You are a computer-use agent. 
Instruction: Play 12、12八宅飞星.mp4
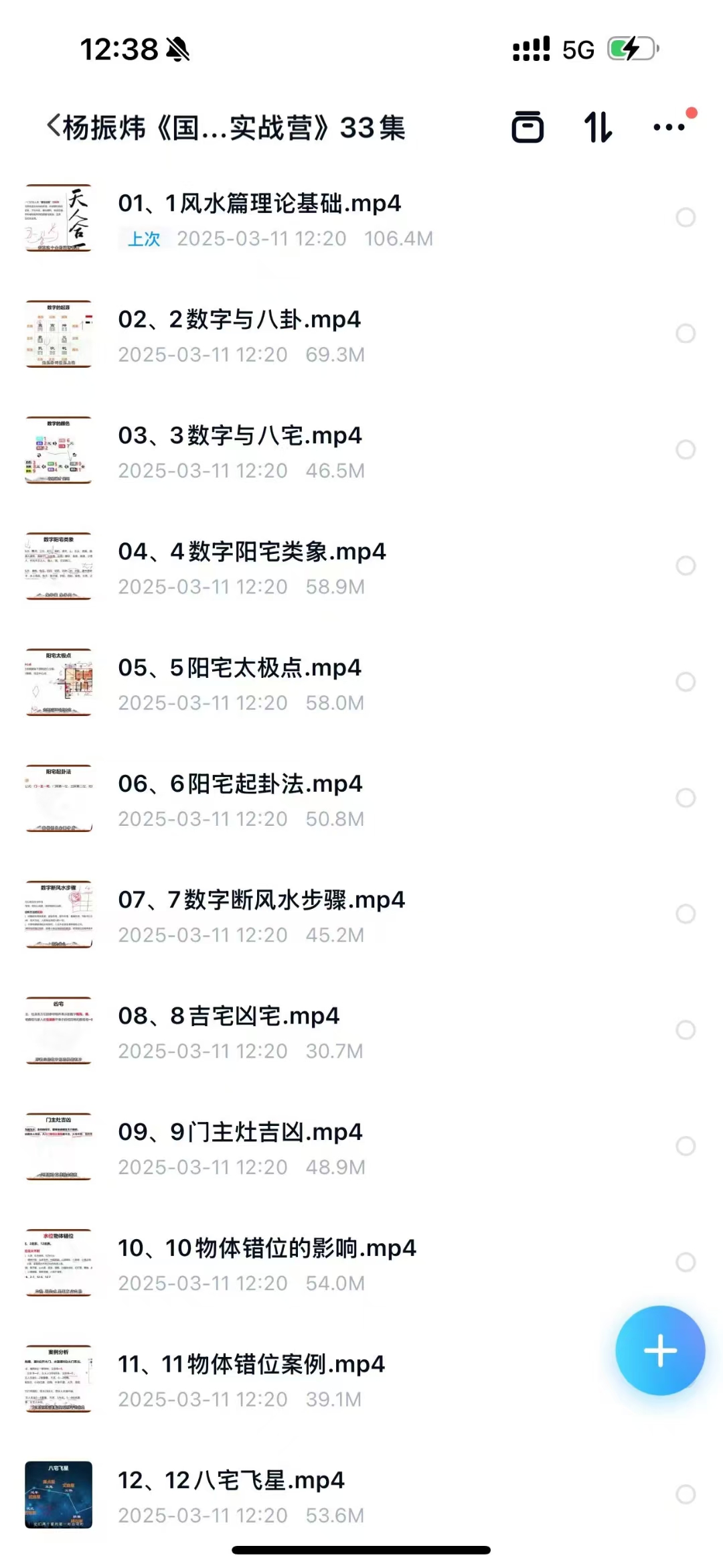click(x=231, y=1480)
